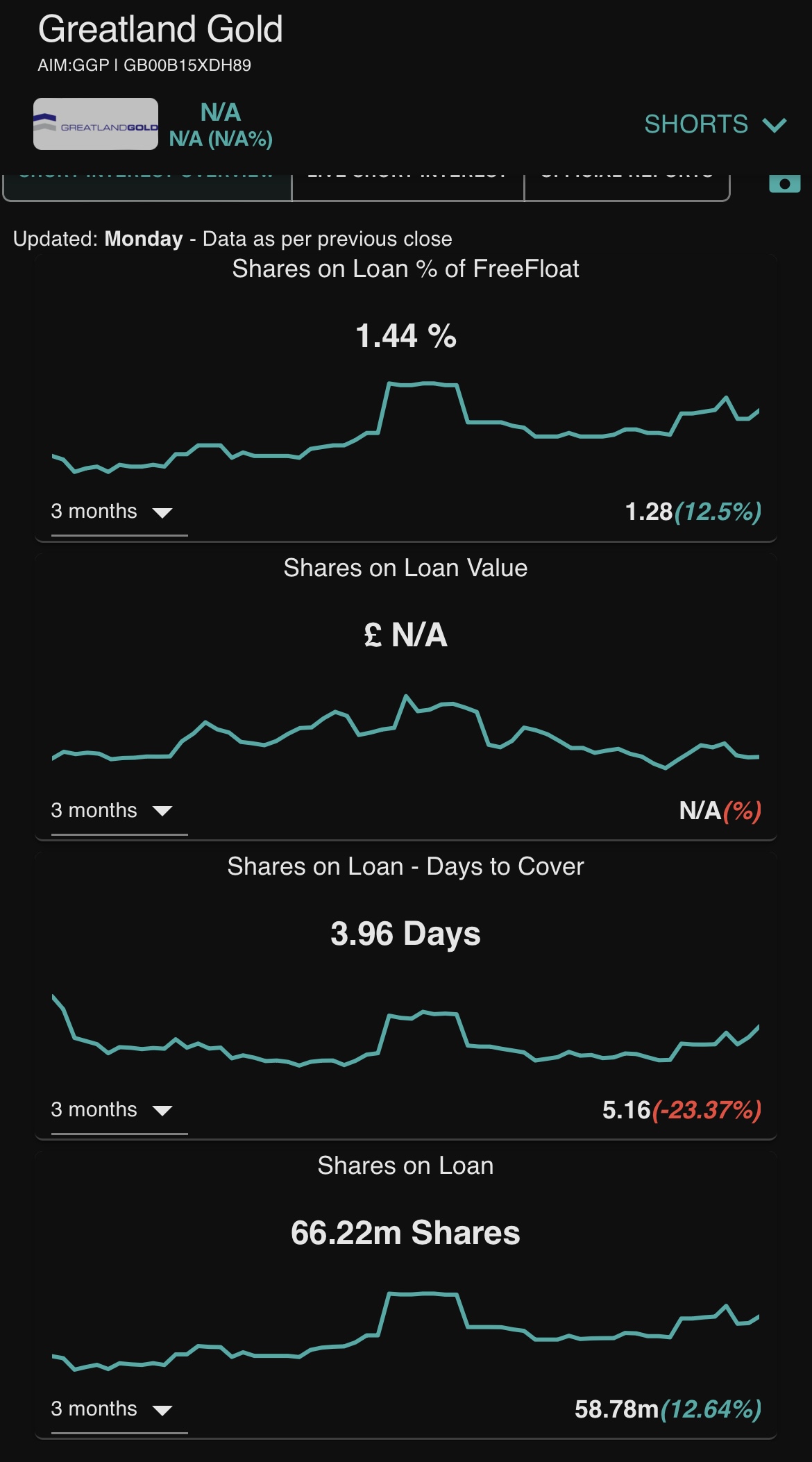Change period for Shares on Loan Value chart
Image resolution: width=812 pixels, height=1462 pixels.
click(x=119, y=811)
